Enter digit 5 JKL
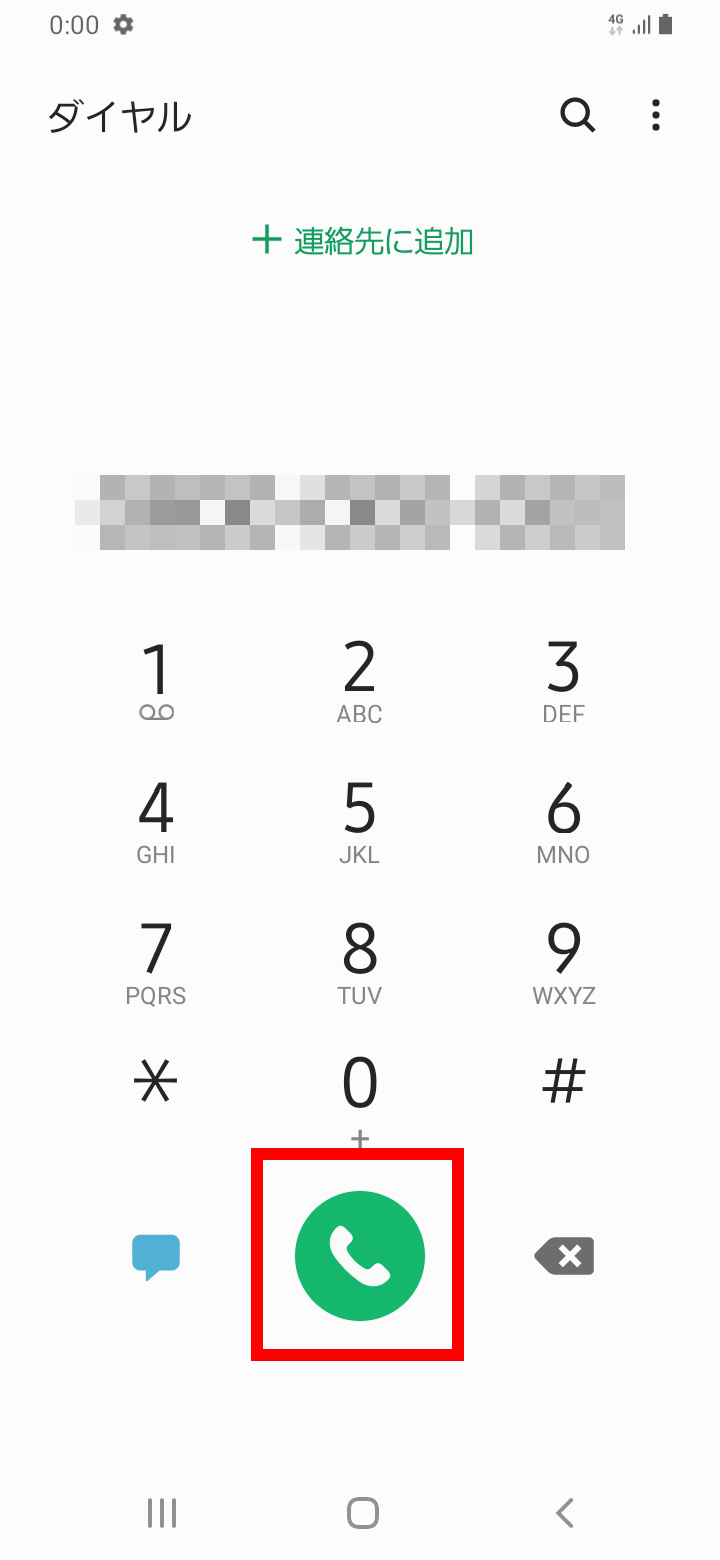Screen dimensions: 720x1560 point(360,822)
